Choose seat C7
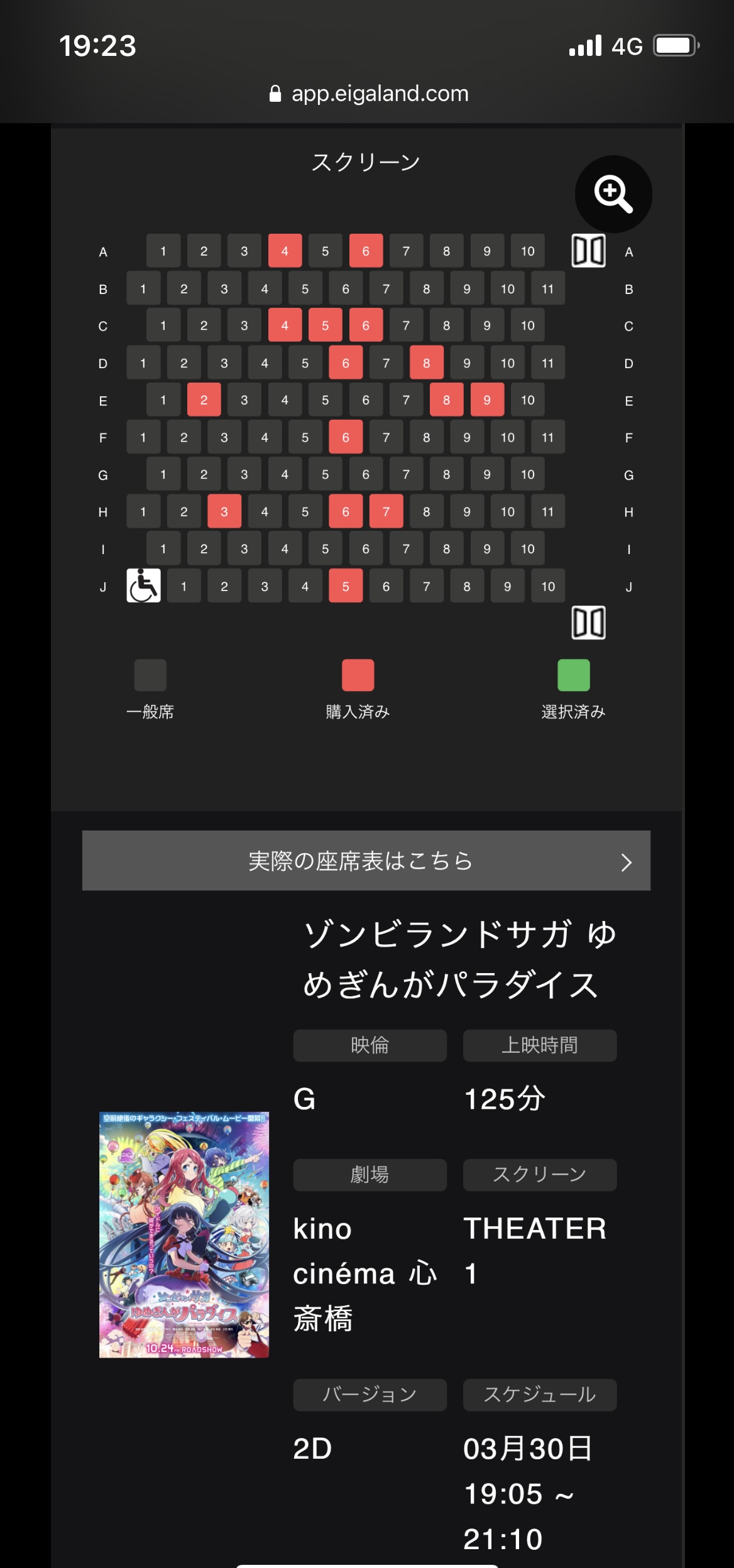 406,325
